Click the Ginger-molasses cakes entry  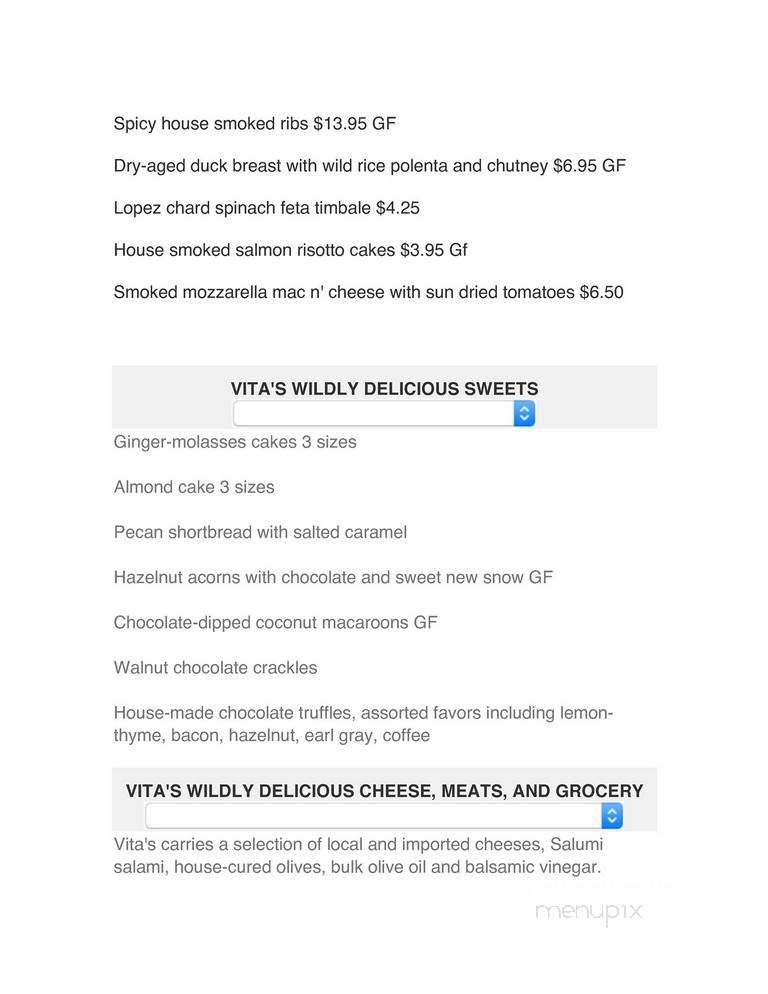(236, 441)
